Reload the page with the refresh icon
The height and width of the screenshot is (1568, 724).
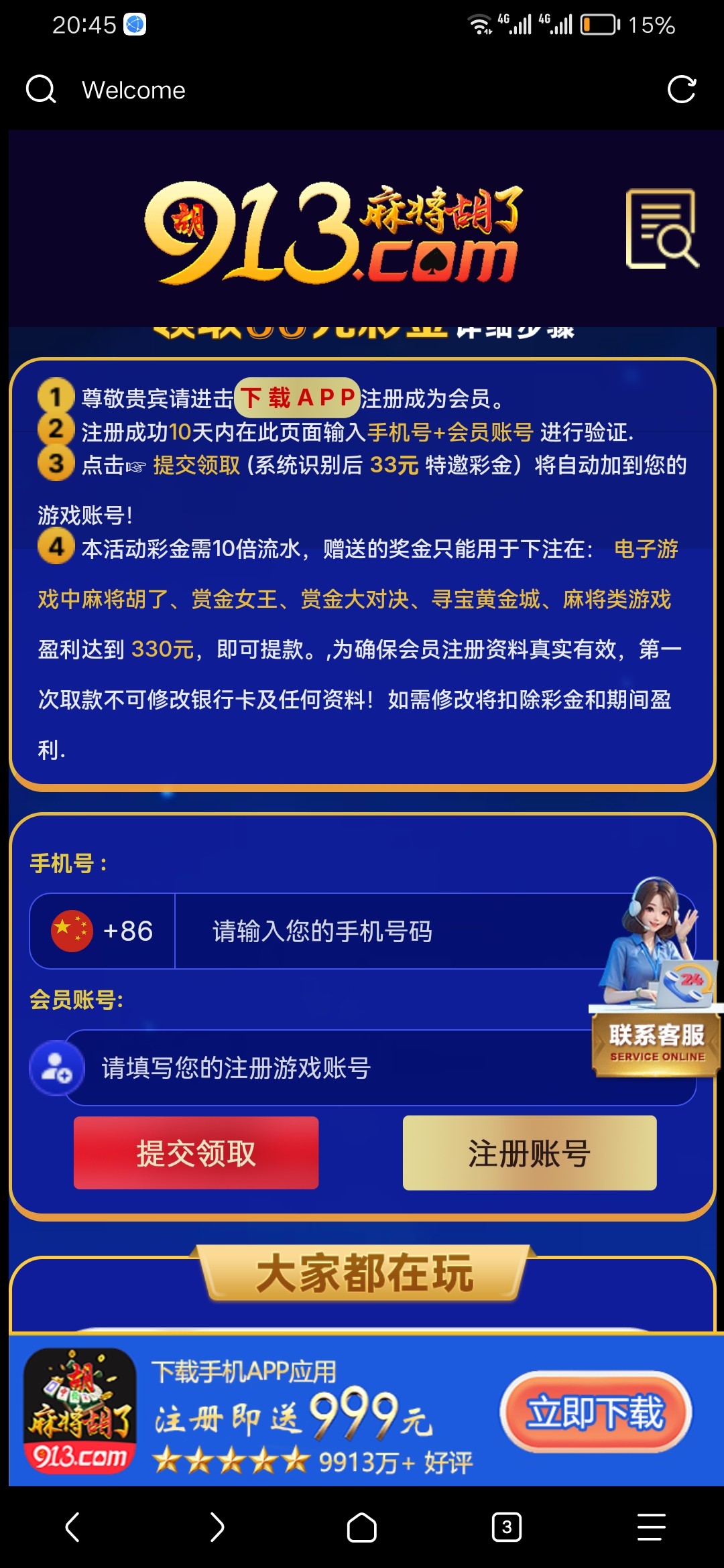(x=682, y=89)
